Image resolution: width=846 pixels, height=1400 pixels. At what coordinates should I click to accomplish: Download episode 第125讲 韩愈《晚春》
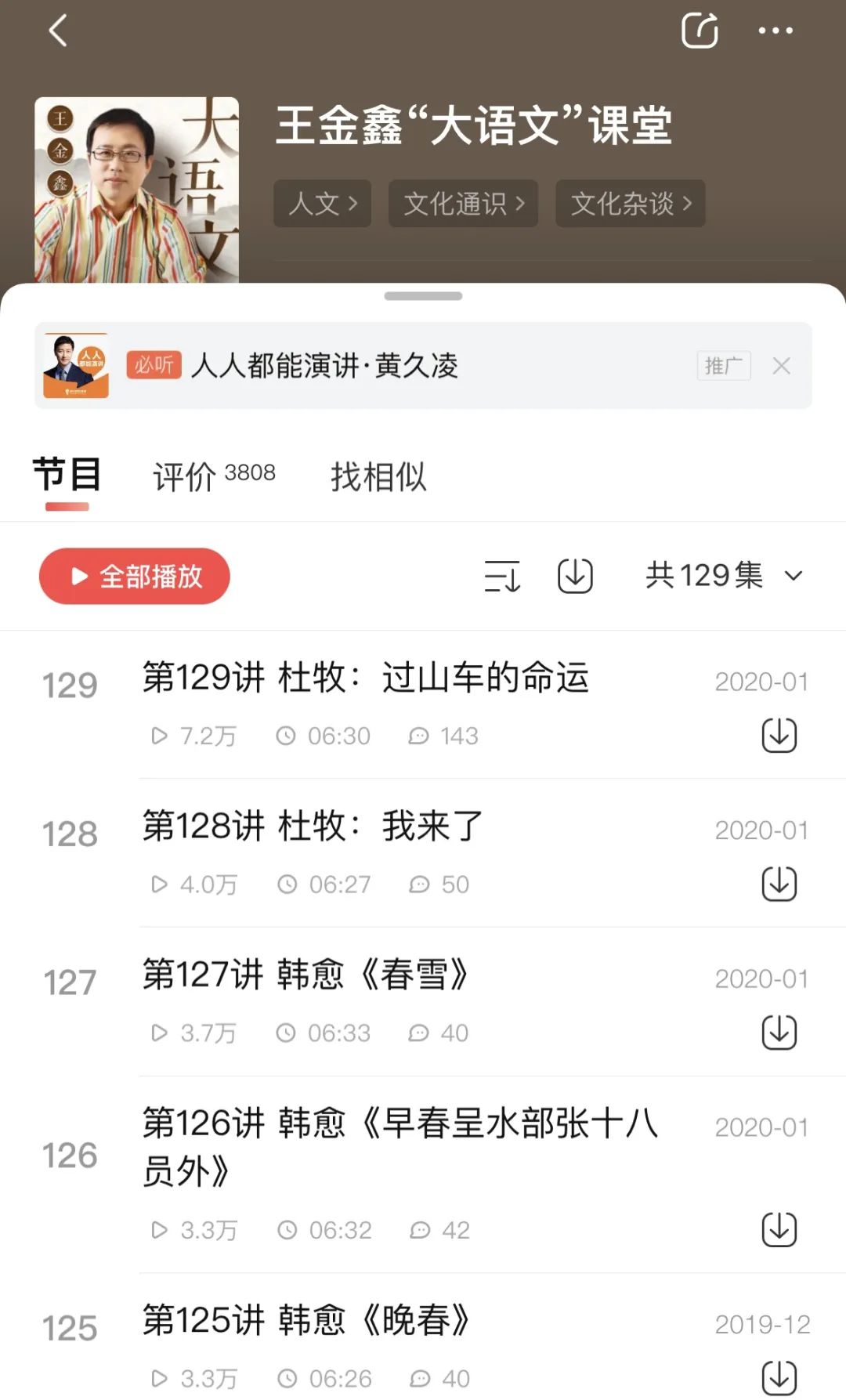pyautogui.click(x=779, y=1378)
